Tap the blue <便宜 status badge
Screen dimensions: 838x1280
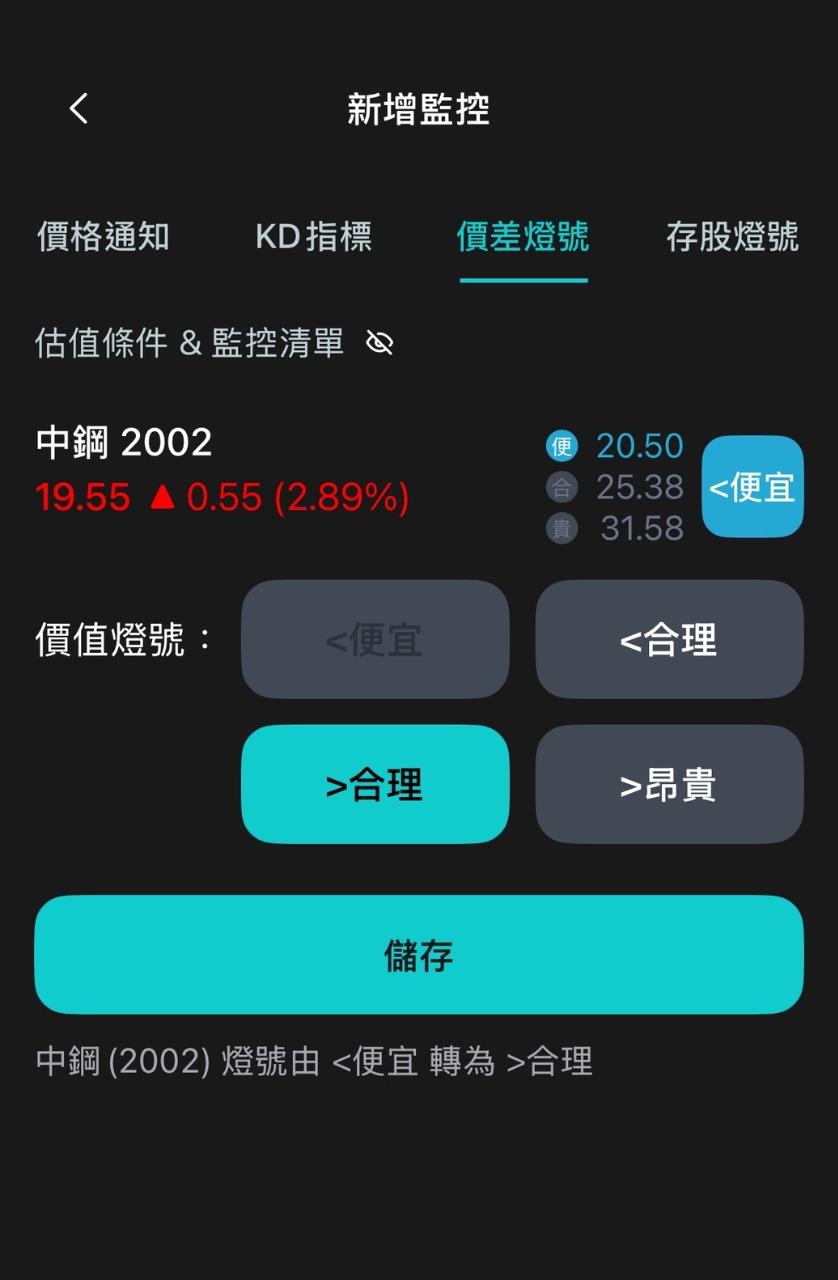[752, 487]
